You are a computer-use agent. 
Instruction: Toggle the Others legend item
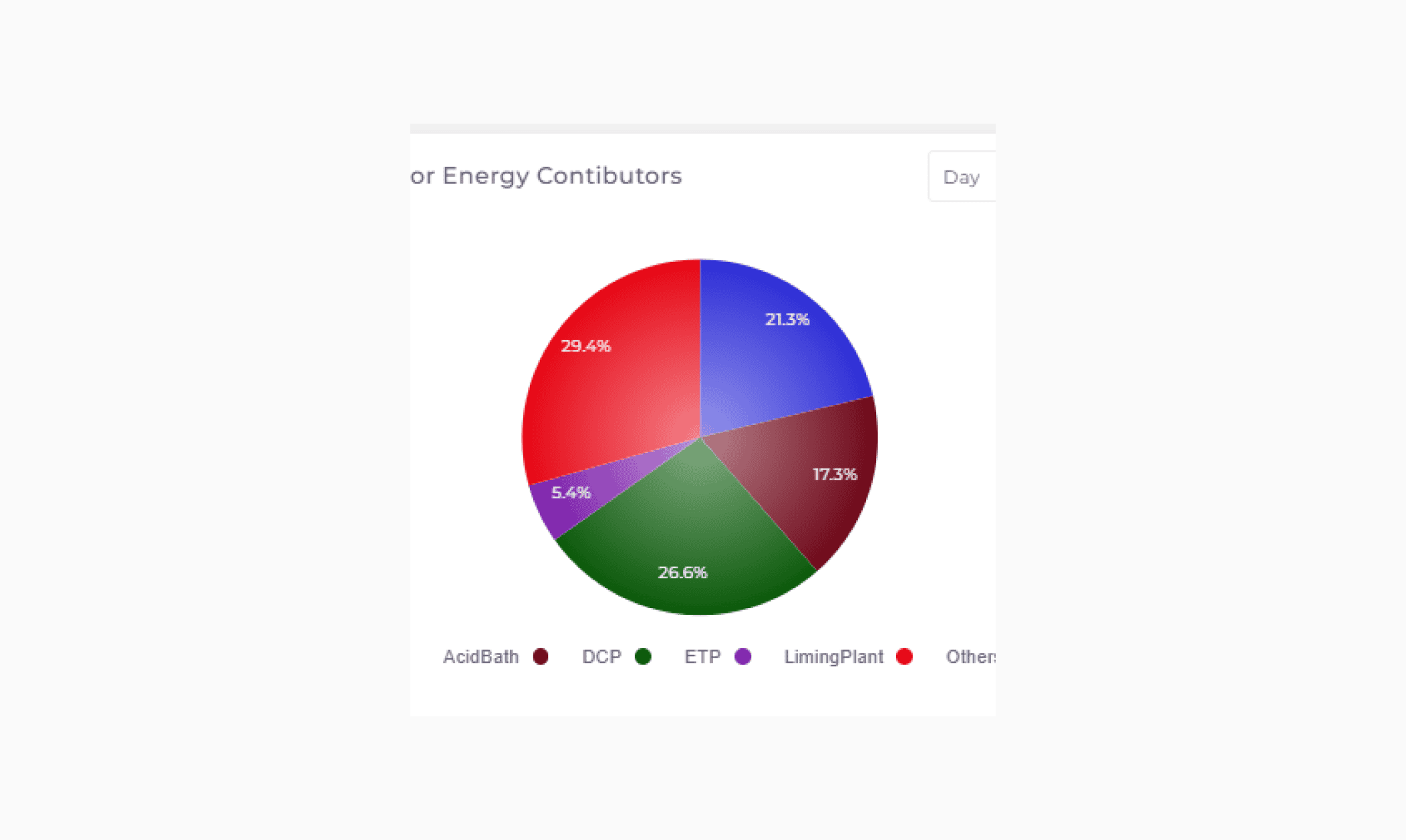click(x=970, y=657)
